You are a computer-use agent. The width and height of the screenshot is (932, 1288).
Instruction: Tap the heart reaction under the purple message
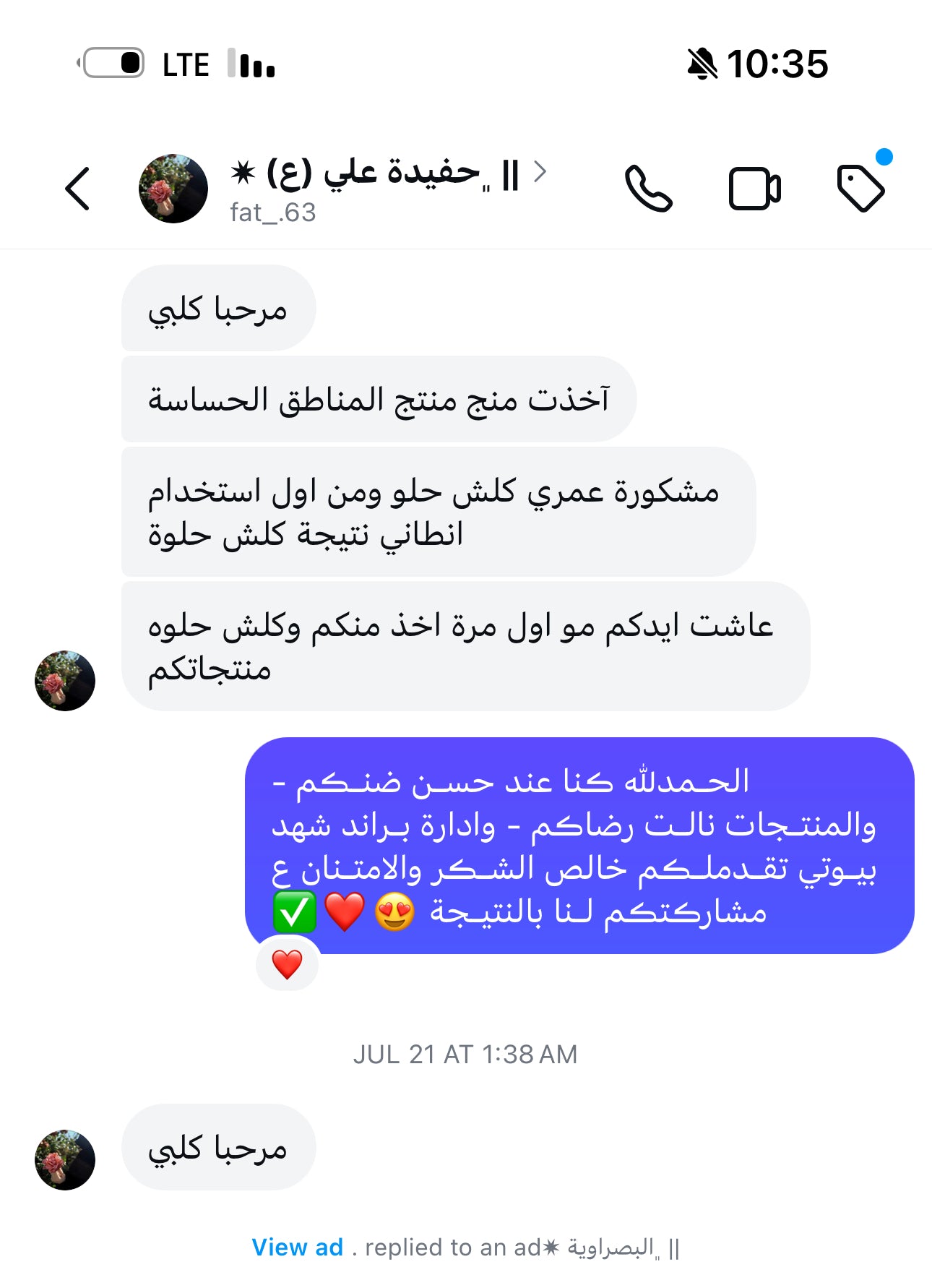287,964
